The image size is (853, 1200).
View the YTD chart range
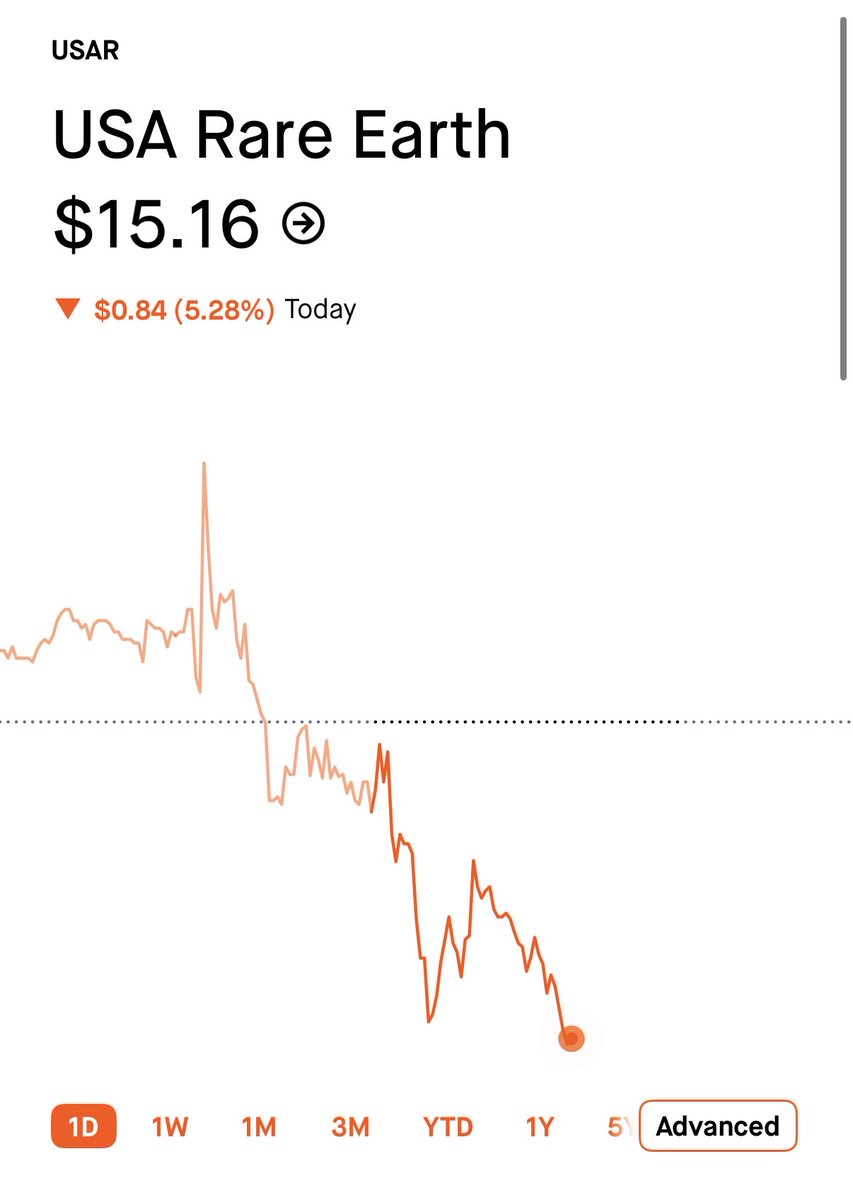[448, 1127]
